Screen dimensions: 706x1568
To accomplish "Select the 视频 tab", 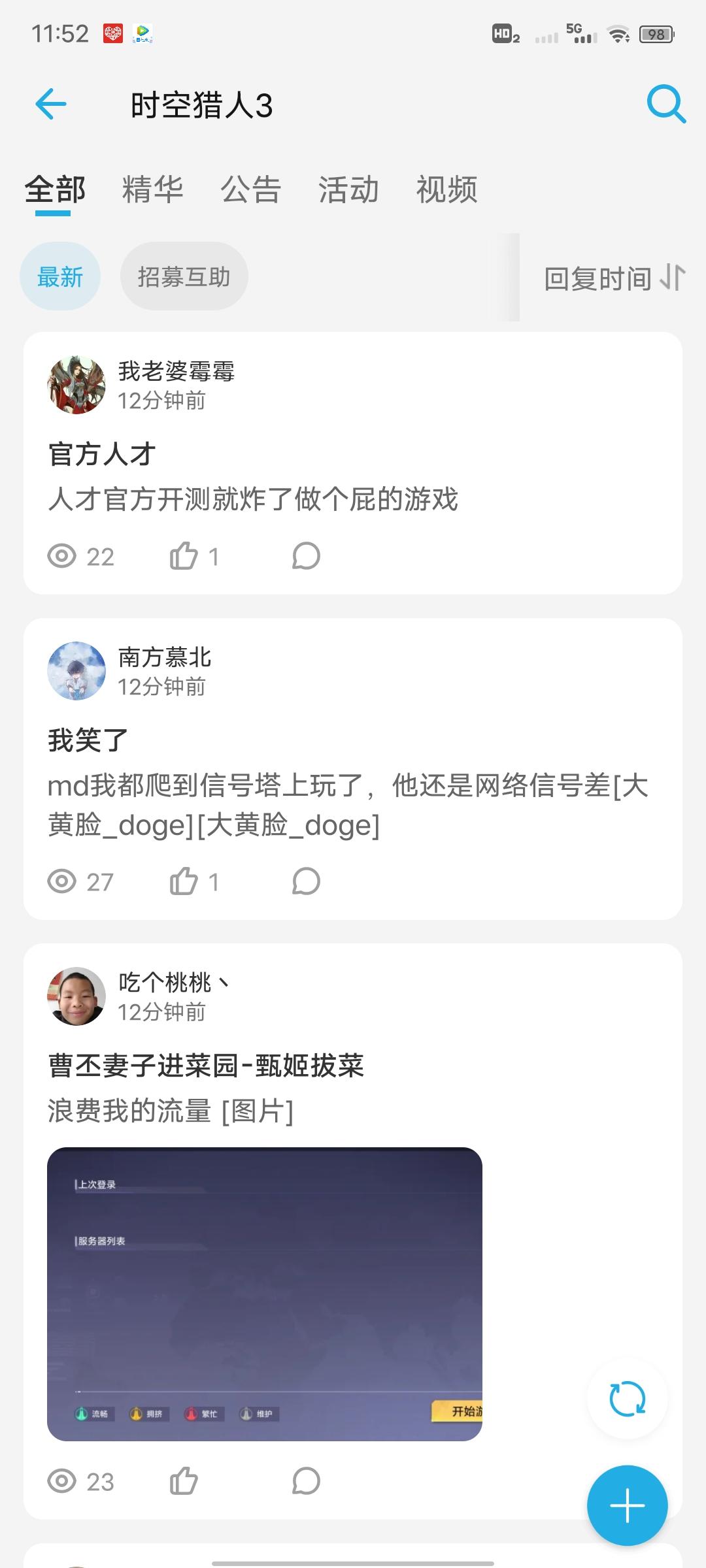I will point(447,189).
